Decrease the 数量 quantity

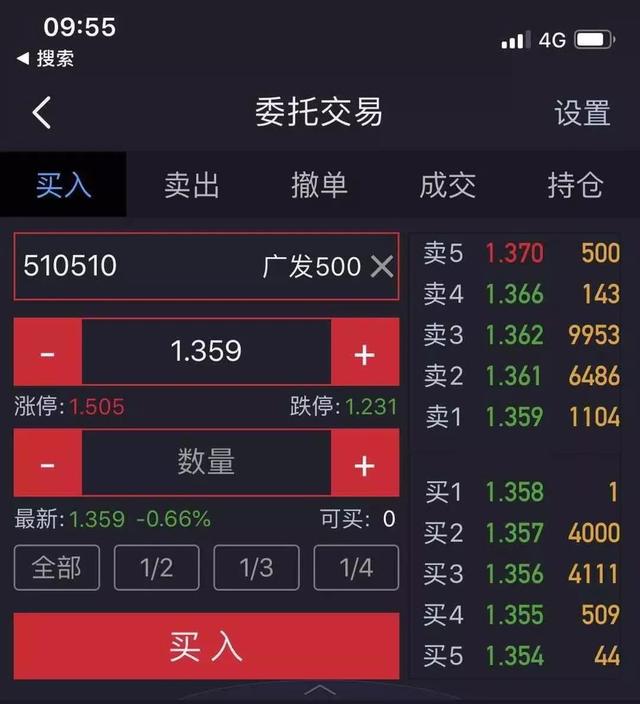point(47,463)
